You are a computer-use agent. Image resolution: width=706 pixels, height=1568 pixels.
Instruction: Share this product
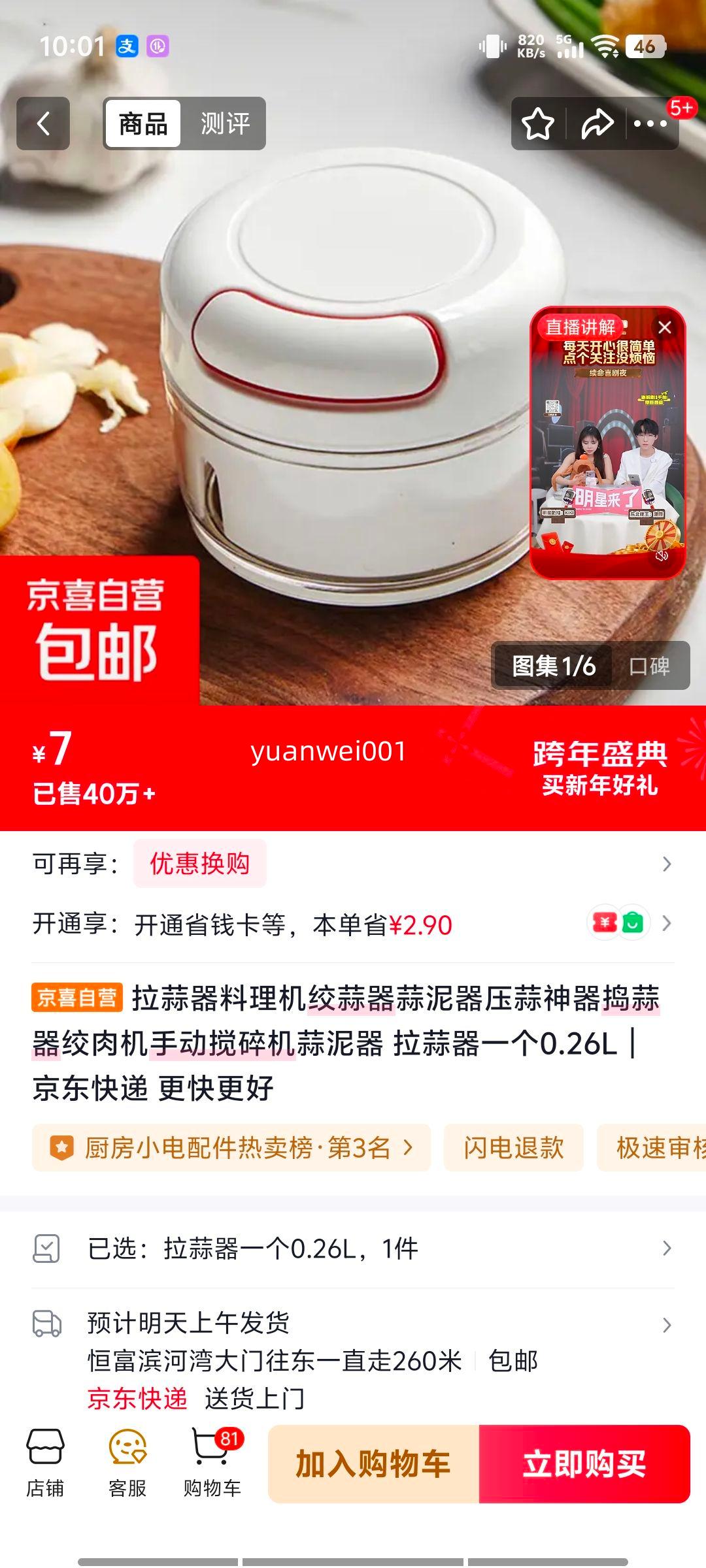[x=597, y=124]
